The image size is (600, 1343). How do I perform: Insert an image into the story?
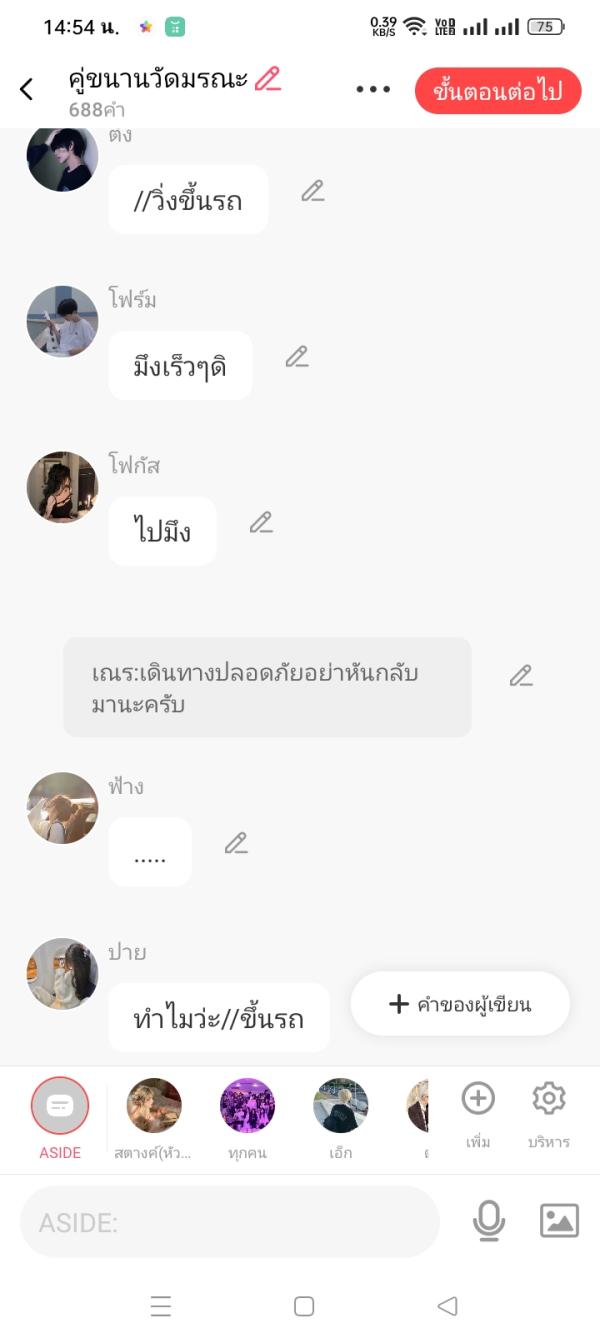click(559, 1221)
